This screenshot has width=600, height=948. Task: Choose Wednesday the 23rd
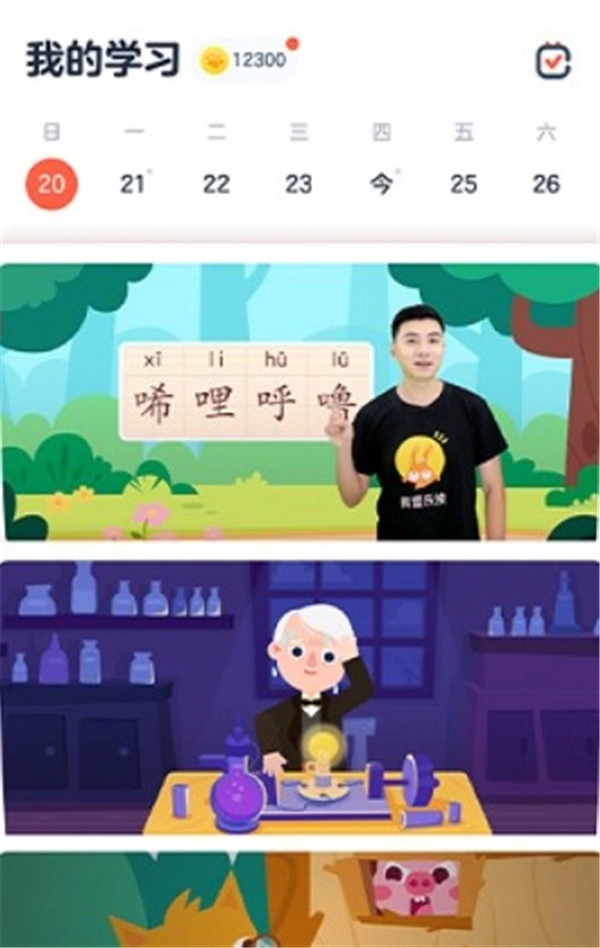point(298,184)
